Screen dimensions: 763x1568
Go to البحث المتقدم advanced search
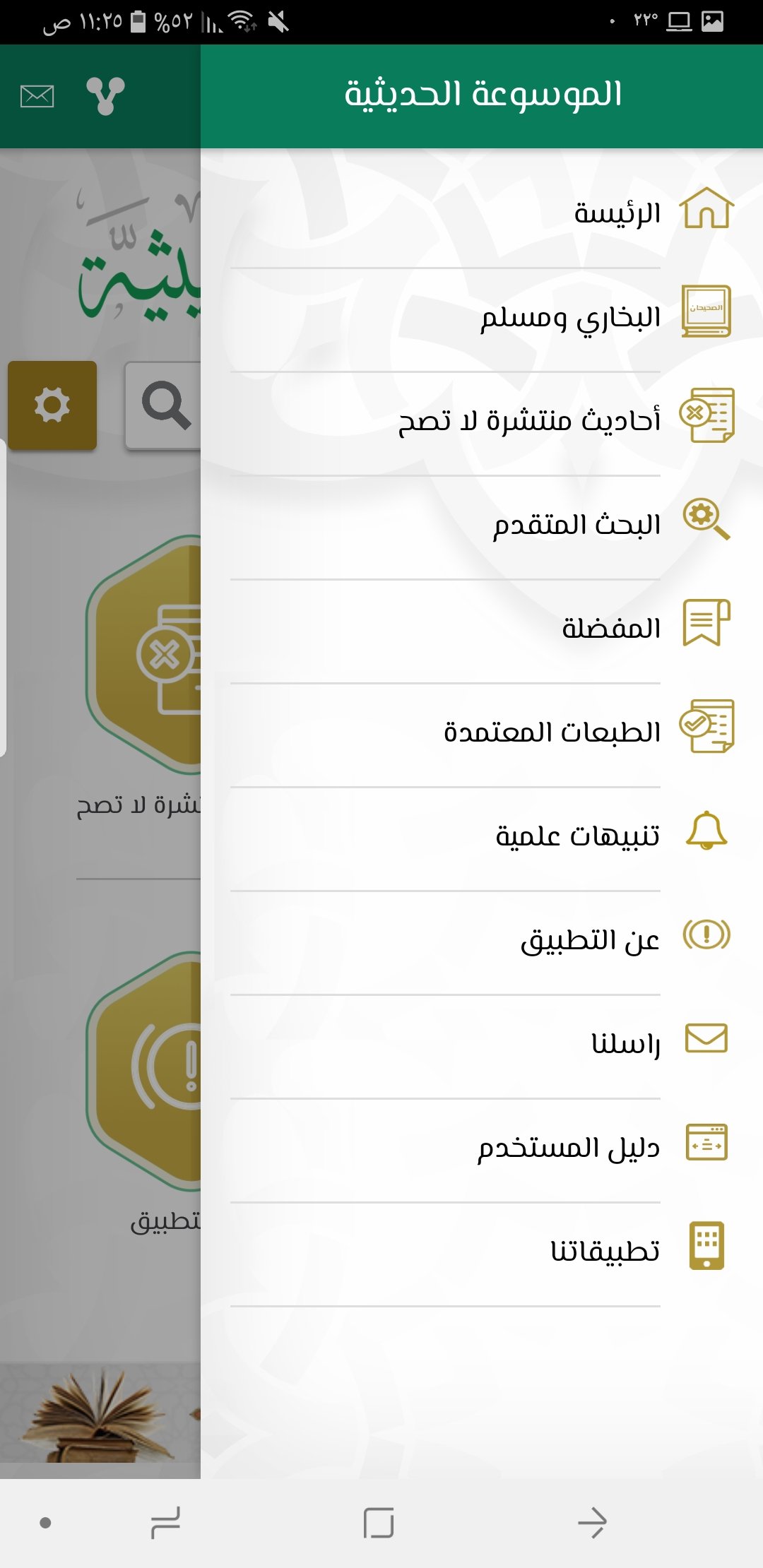click(576, 525)
